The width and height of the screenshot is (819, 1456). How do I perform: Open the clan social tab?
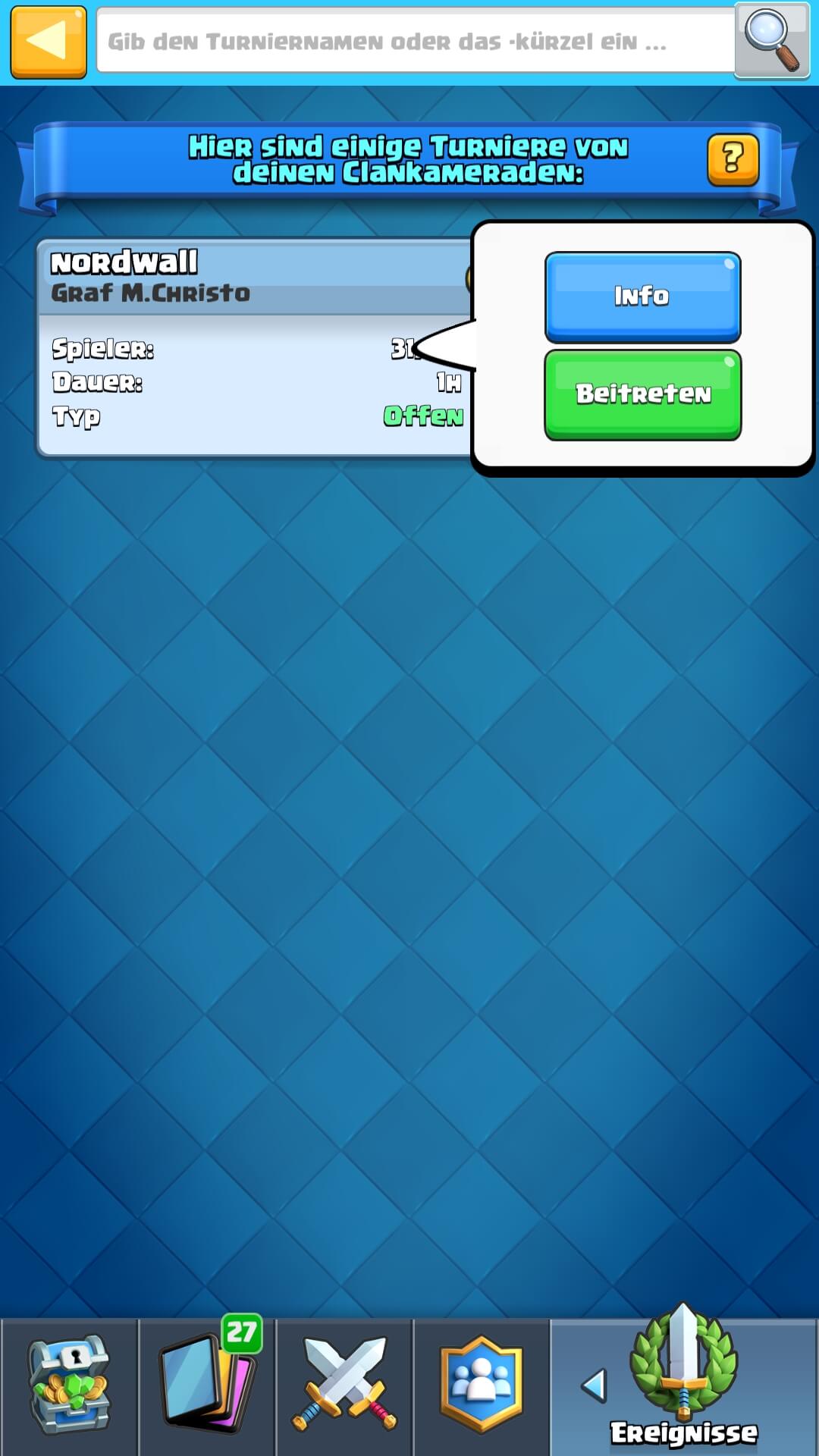click(482, 1386)
